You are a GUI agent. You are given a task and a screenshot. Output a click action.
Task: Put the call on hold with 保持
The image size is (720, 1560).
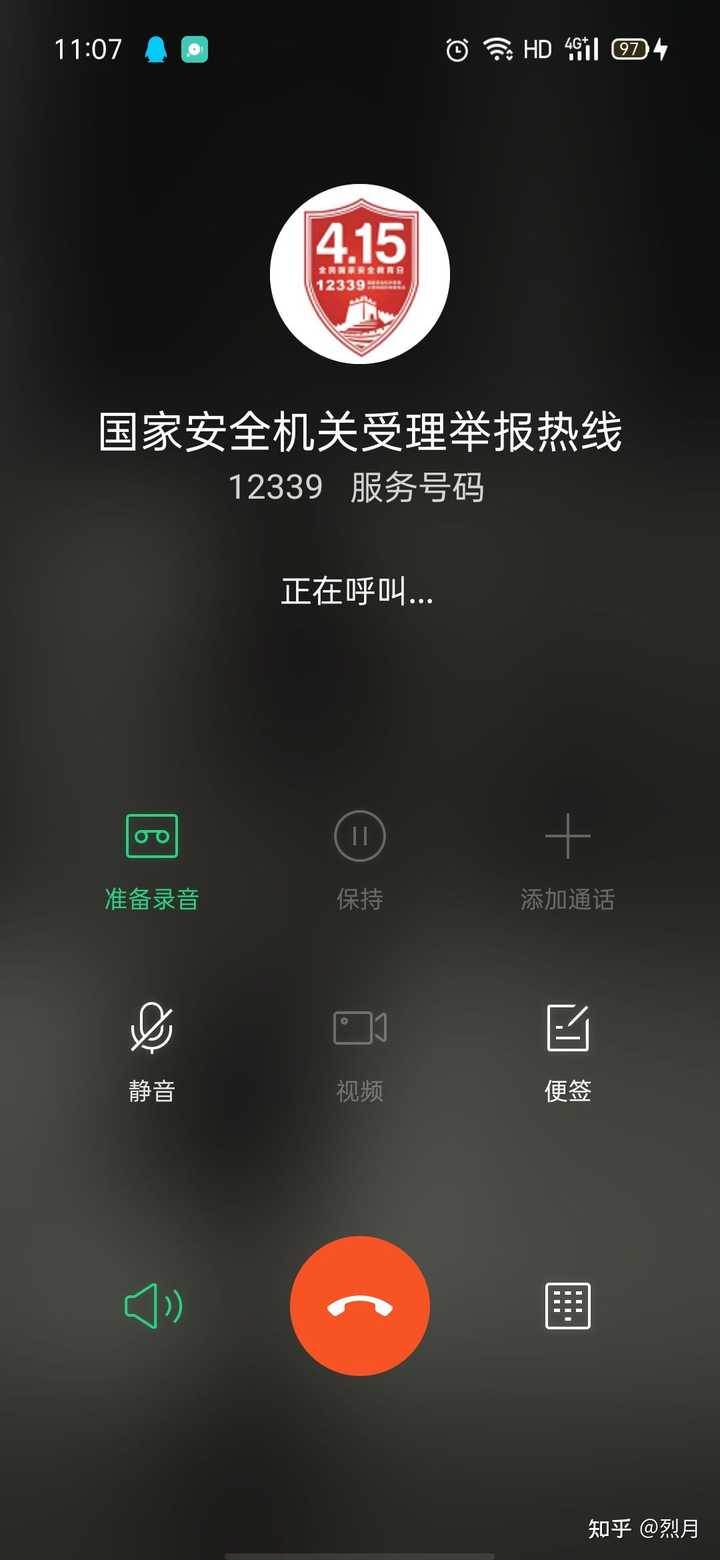pyautogui.click(x=360, y=862)
